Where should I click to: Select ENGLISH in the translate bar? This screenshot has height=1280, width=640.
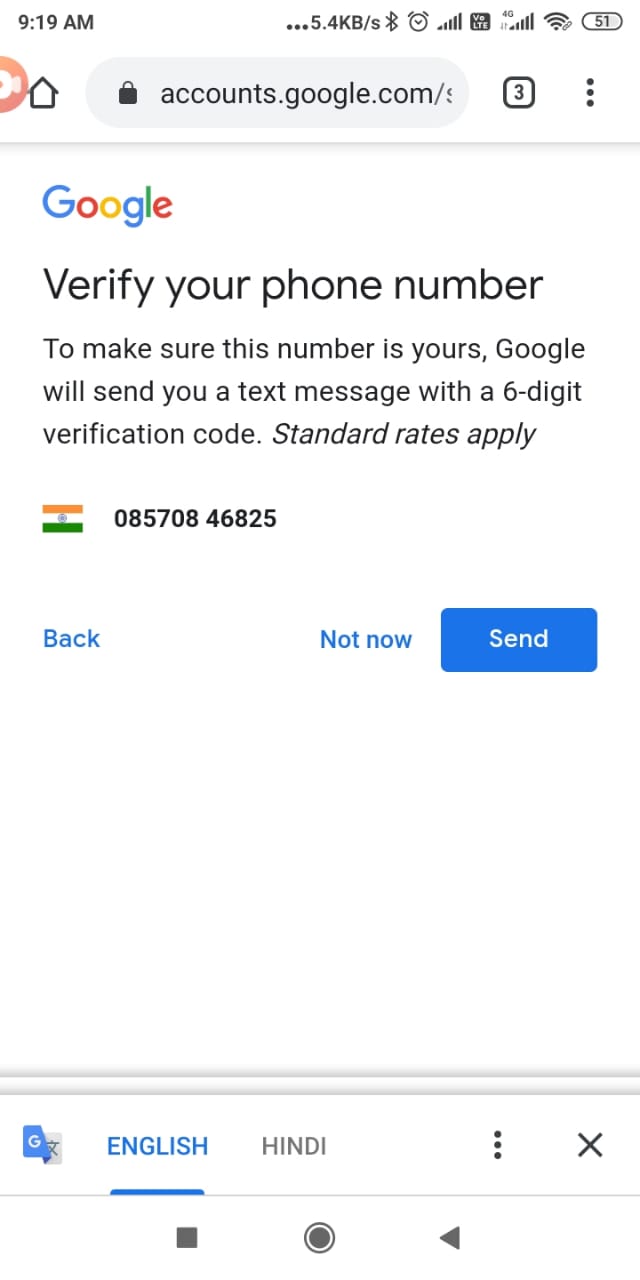(157, 1146)
